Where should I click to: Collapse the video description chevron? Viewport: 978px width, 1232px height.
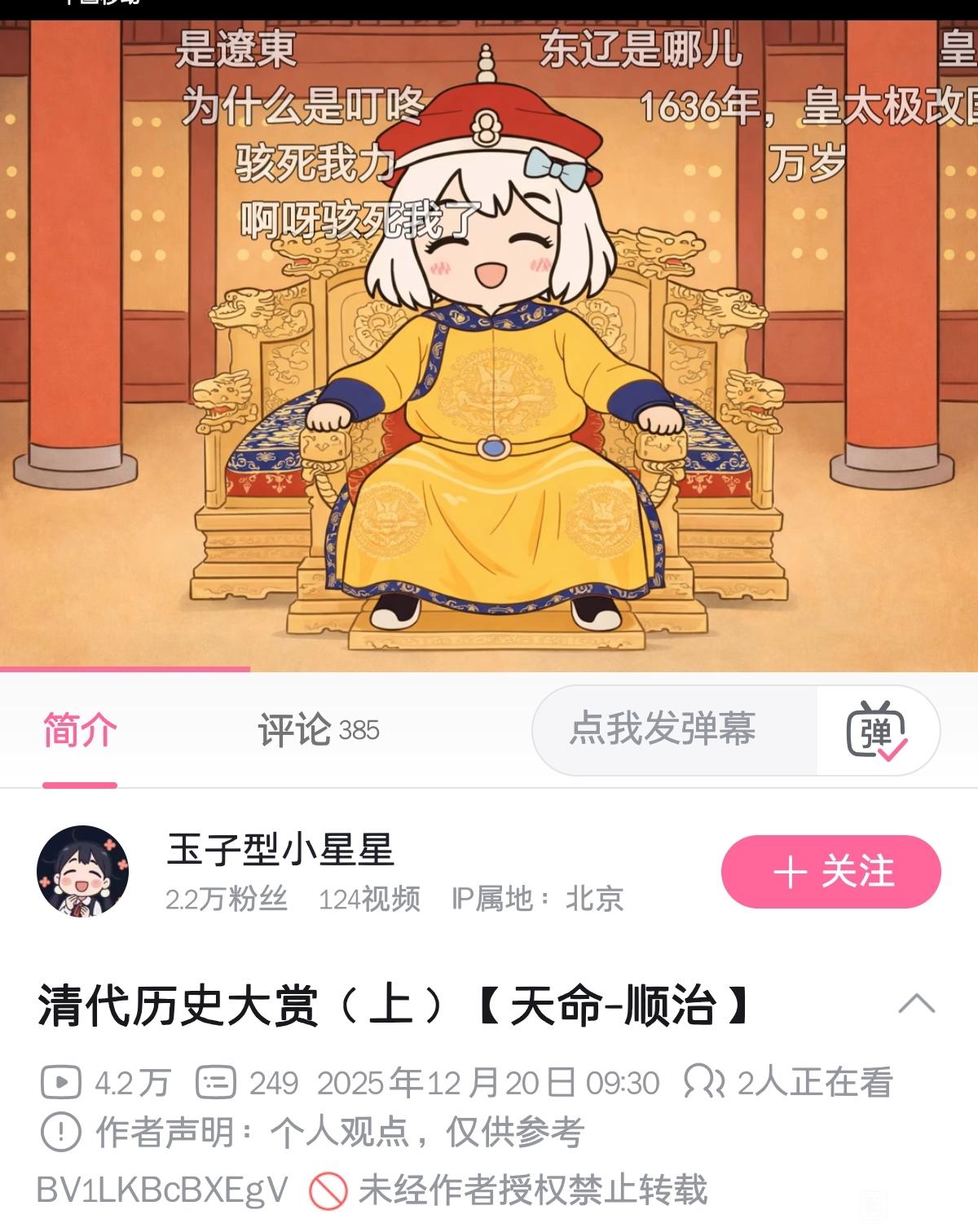coord(916,1004)
